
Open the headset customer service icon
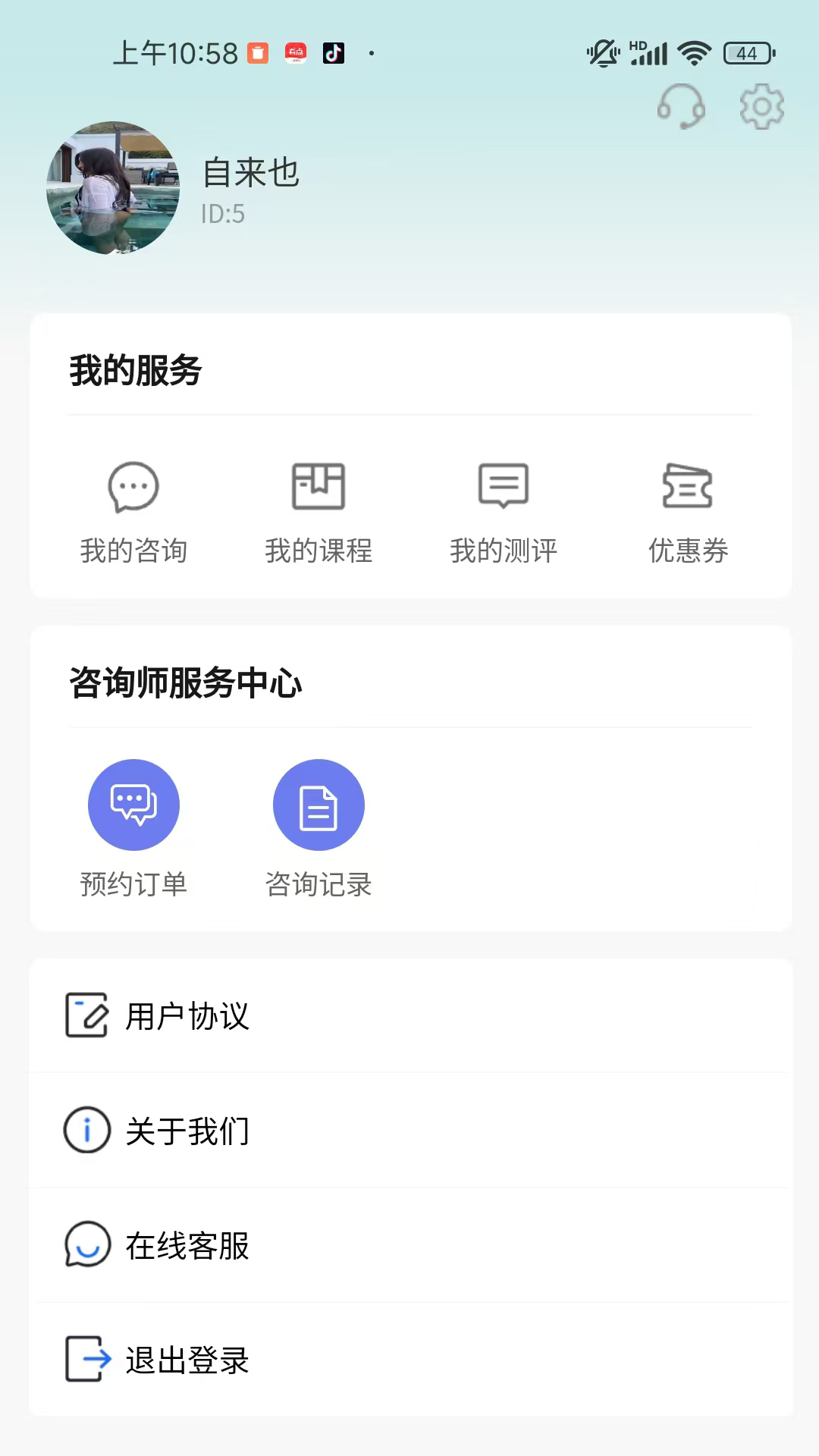681,106
